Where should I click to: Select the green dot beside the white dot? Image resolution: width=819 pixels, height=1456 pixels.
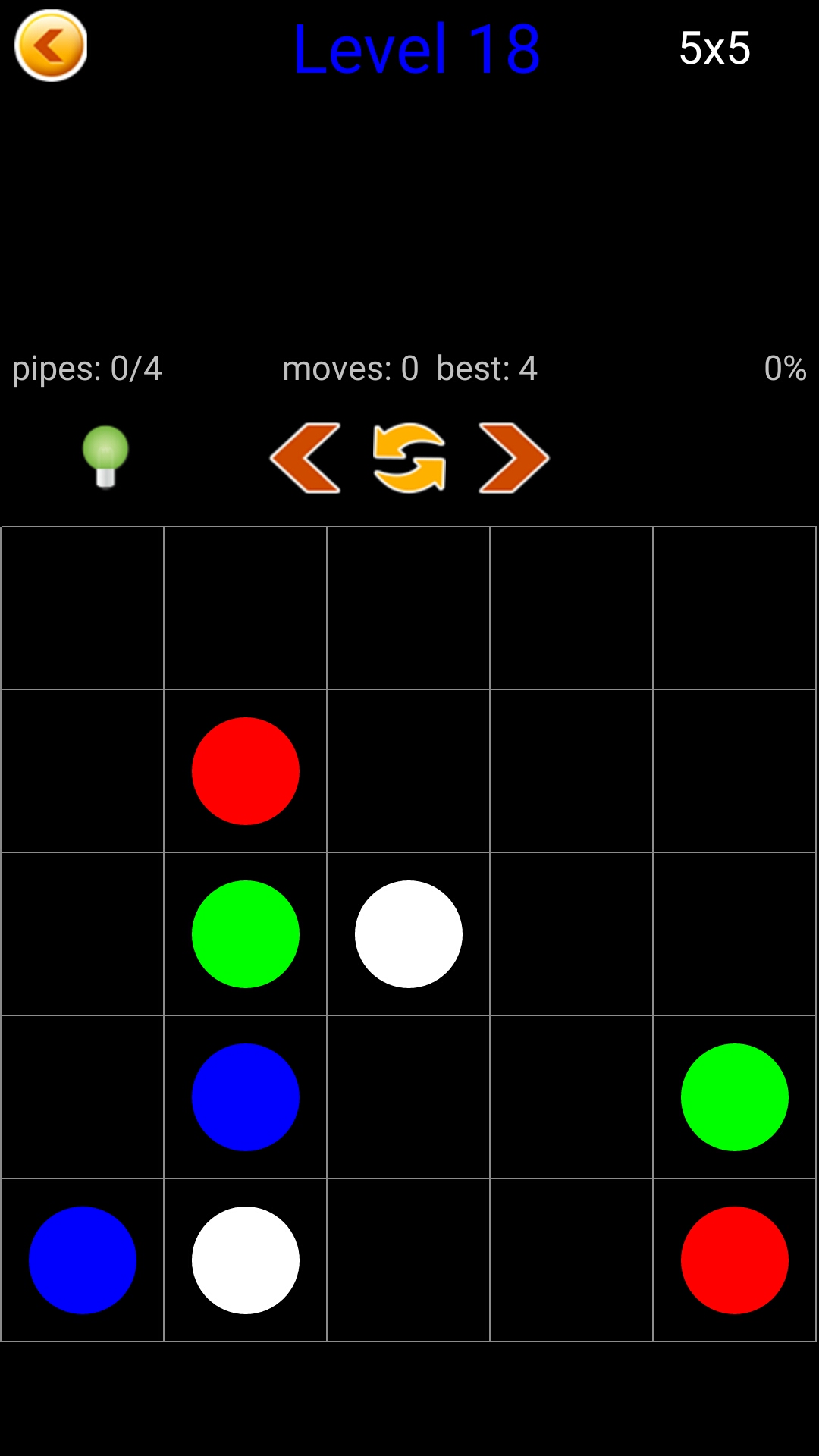pyautogui.click(x=246, y=934)
